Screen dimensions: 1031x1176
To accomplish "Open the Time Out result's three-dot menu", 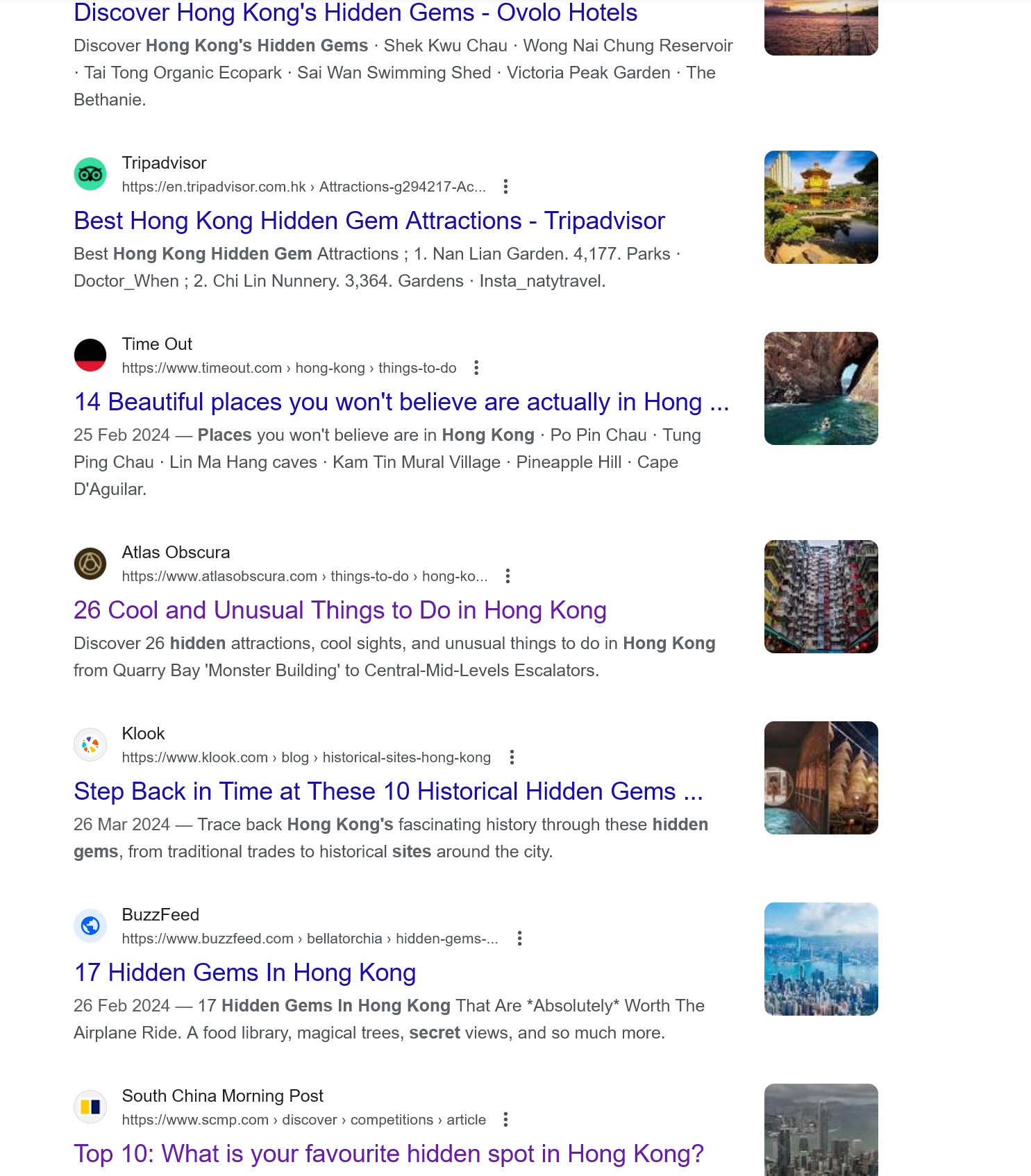I will (x=476, y=367).
